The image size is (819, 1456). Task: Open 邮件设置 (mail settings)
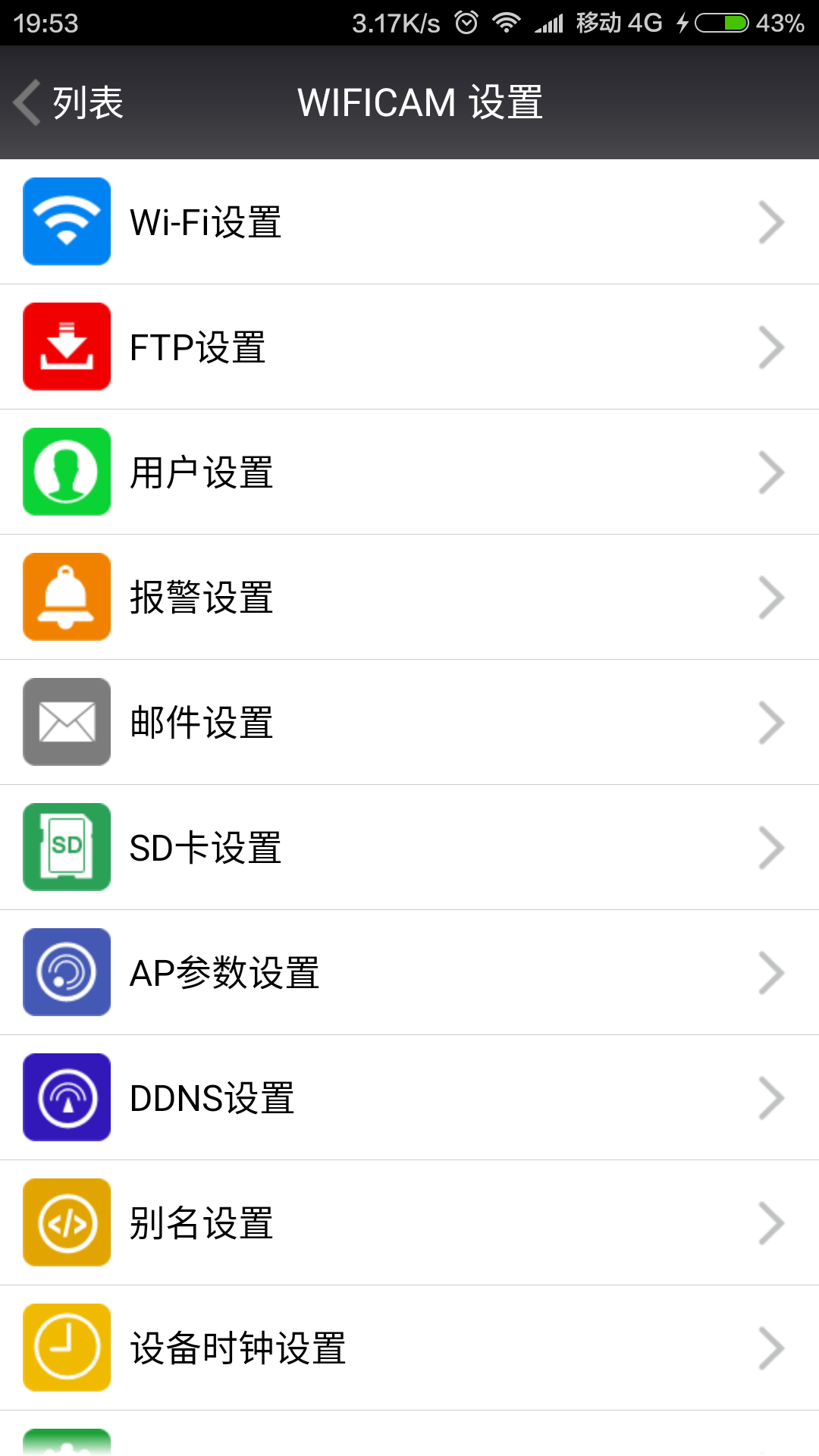point(409,723)
